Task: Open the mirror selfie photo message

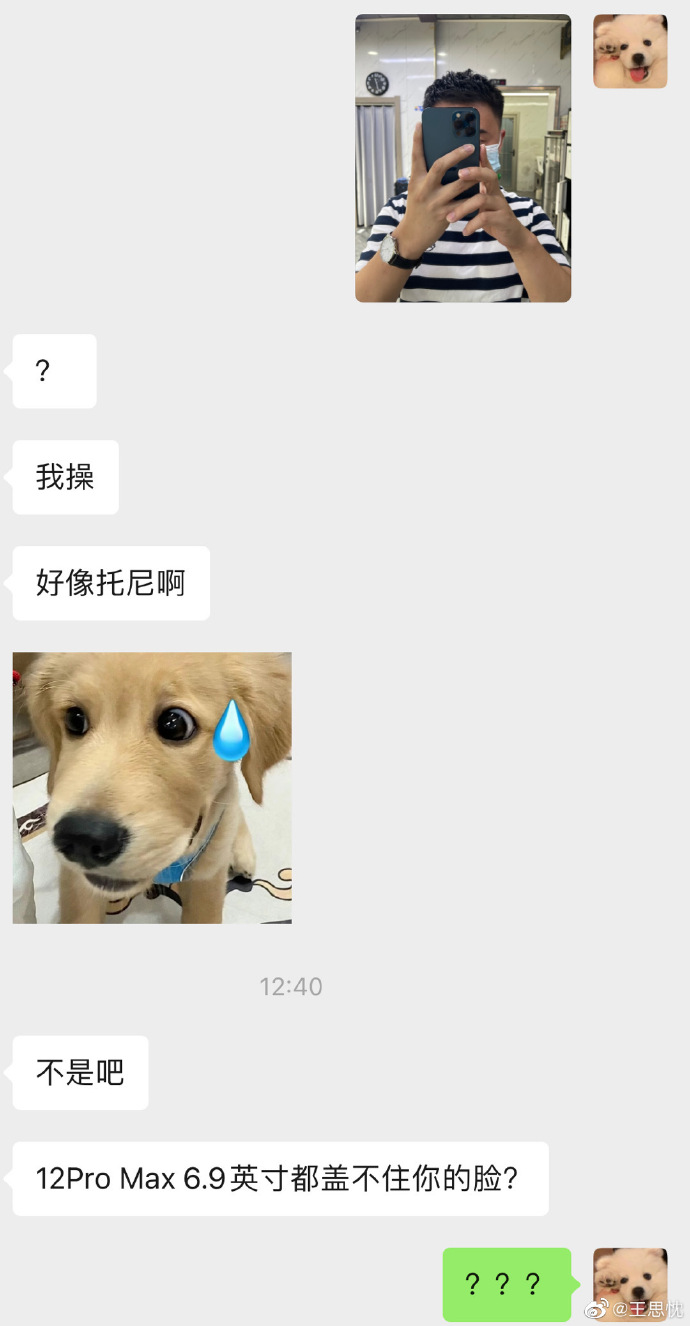Action: (463, 158)
